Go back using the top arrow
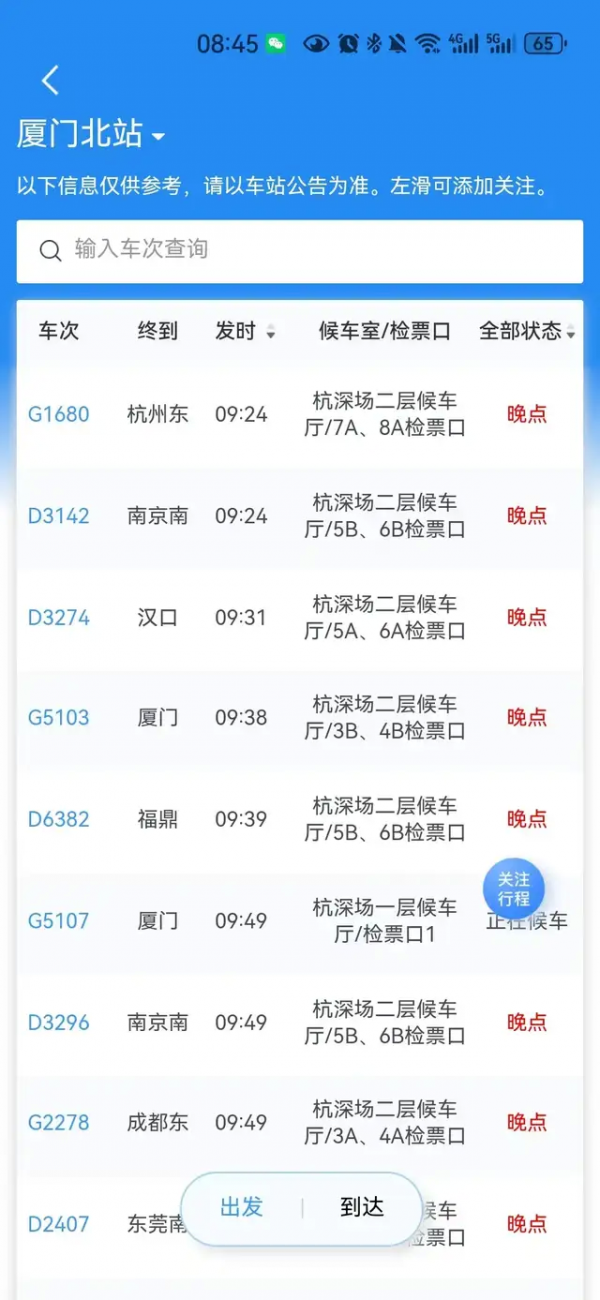The image size is (600, 1300). coord(50,80)
